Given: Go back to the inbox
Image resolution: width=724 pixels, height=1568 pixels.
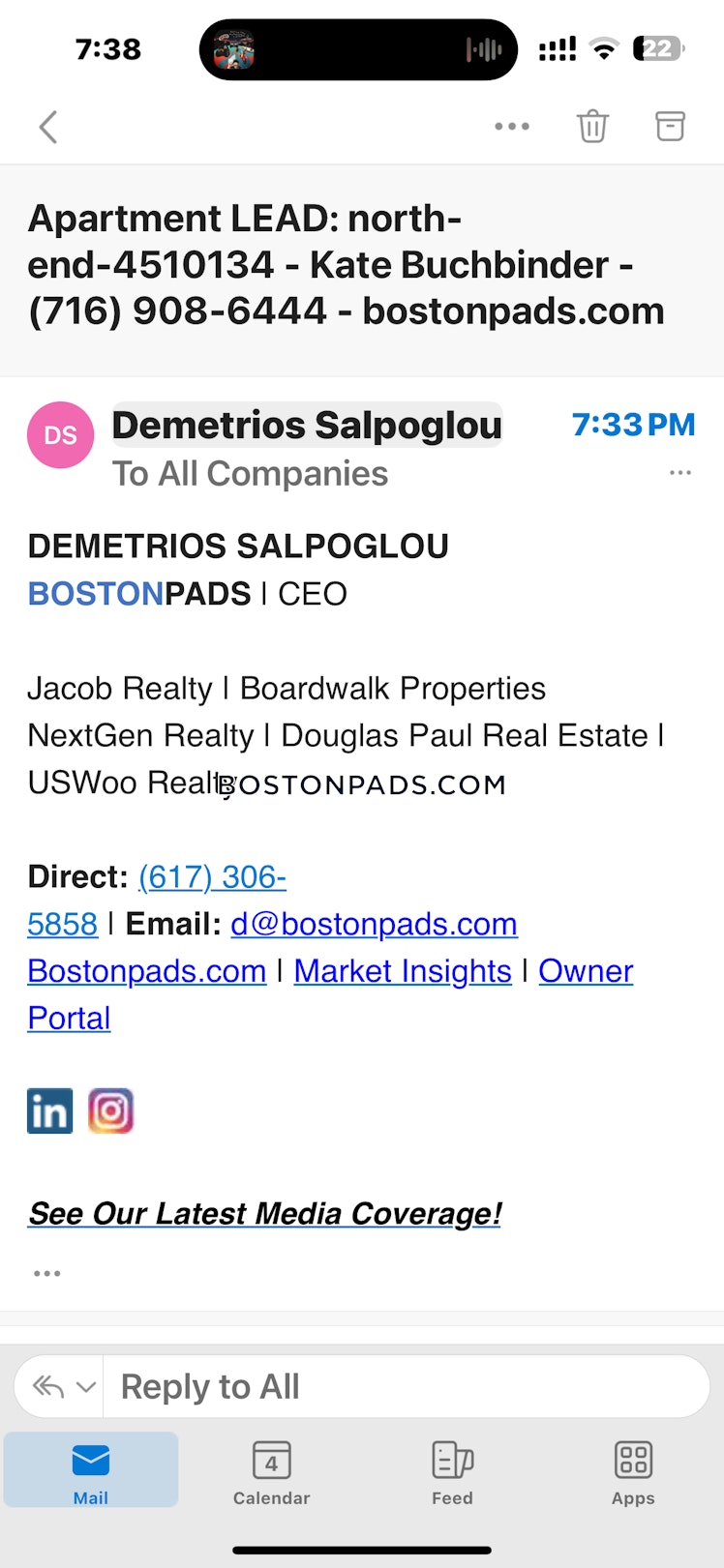Looking at the screenshot, I should (x=48, y=127).
